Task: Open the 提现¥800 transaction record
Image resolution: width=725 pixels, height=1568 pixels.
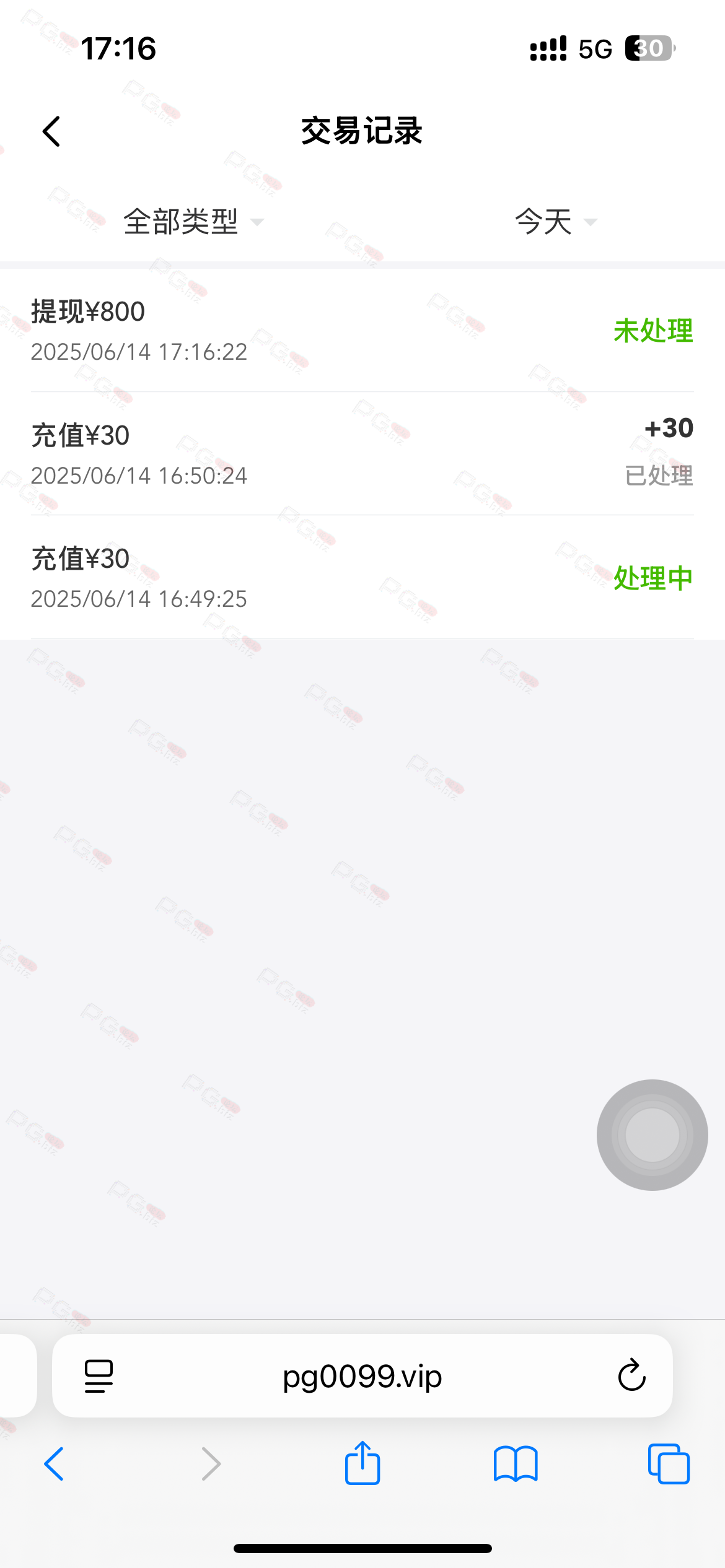Action: point(362,330)
